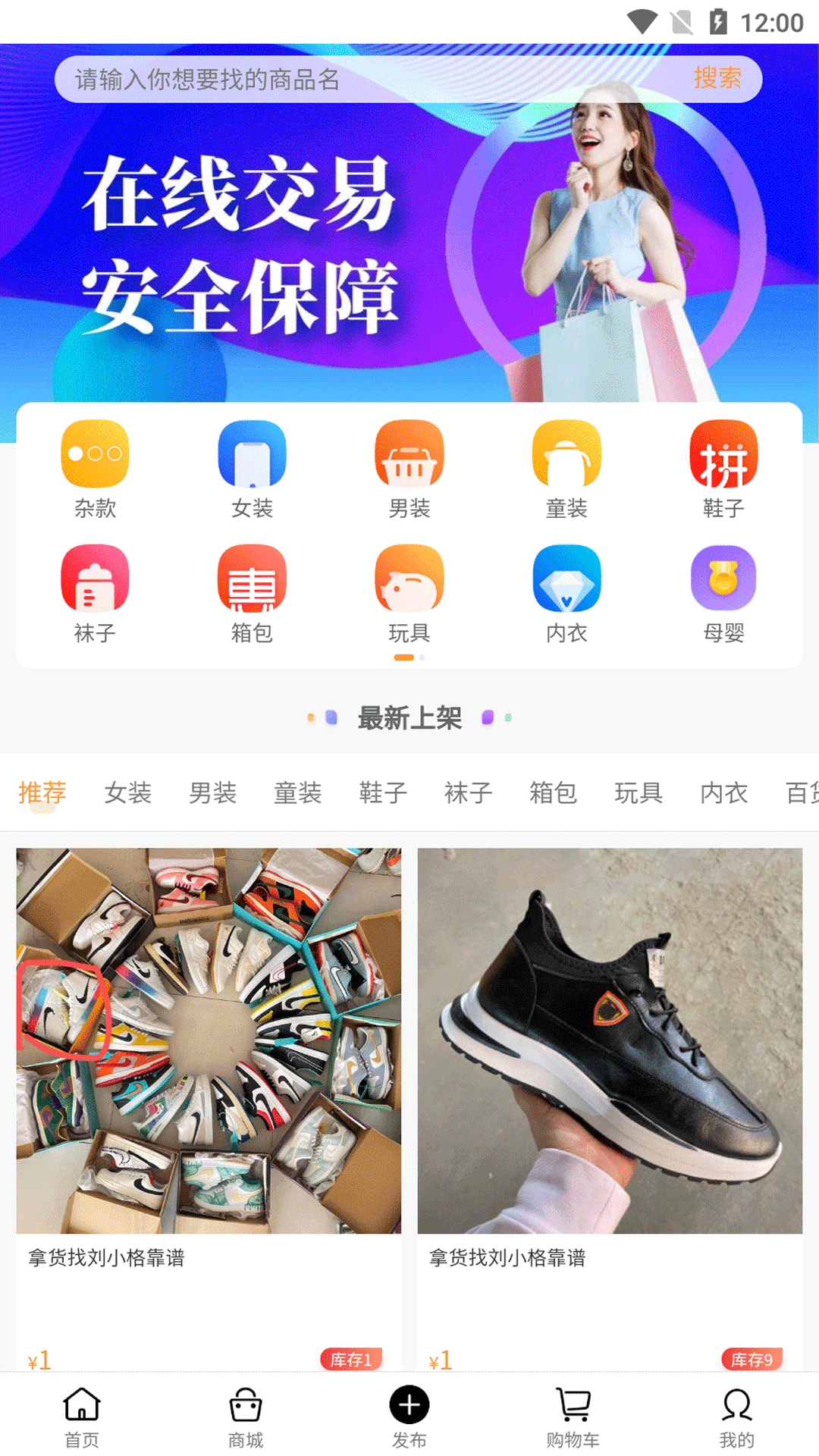Tap the product name search field
The image size is (819, 1456).
[364, 79]
